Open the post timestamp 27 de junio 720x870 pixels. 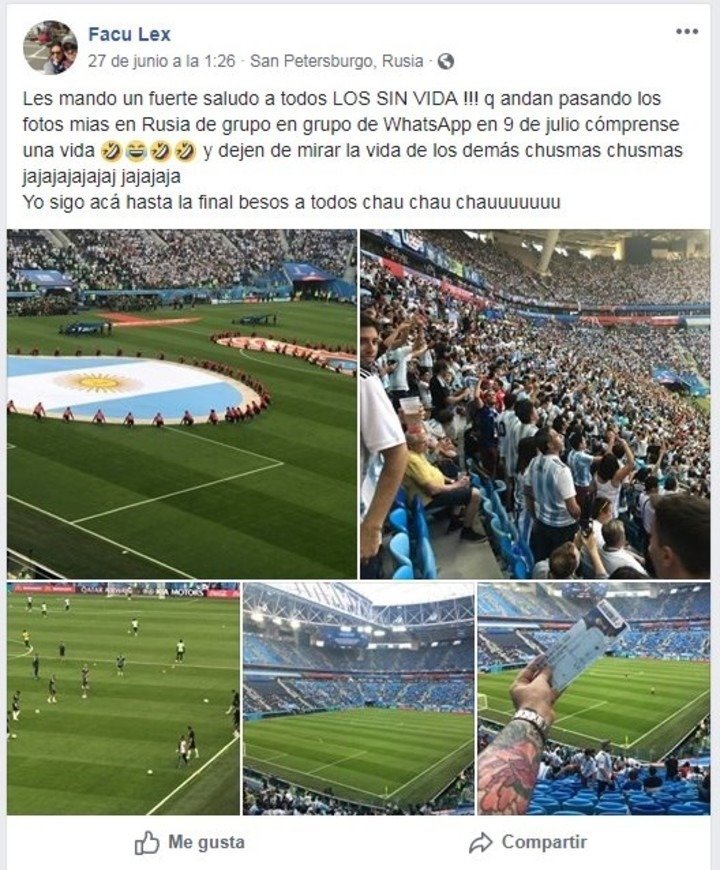(161, 60)
